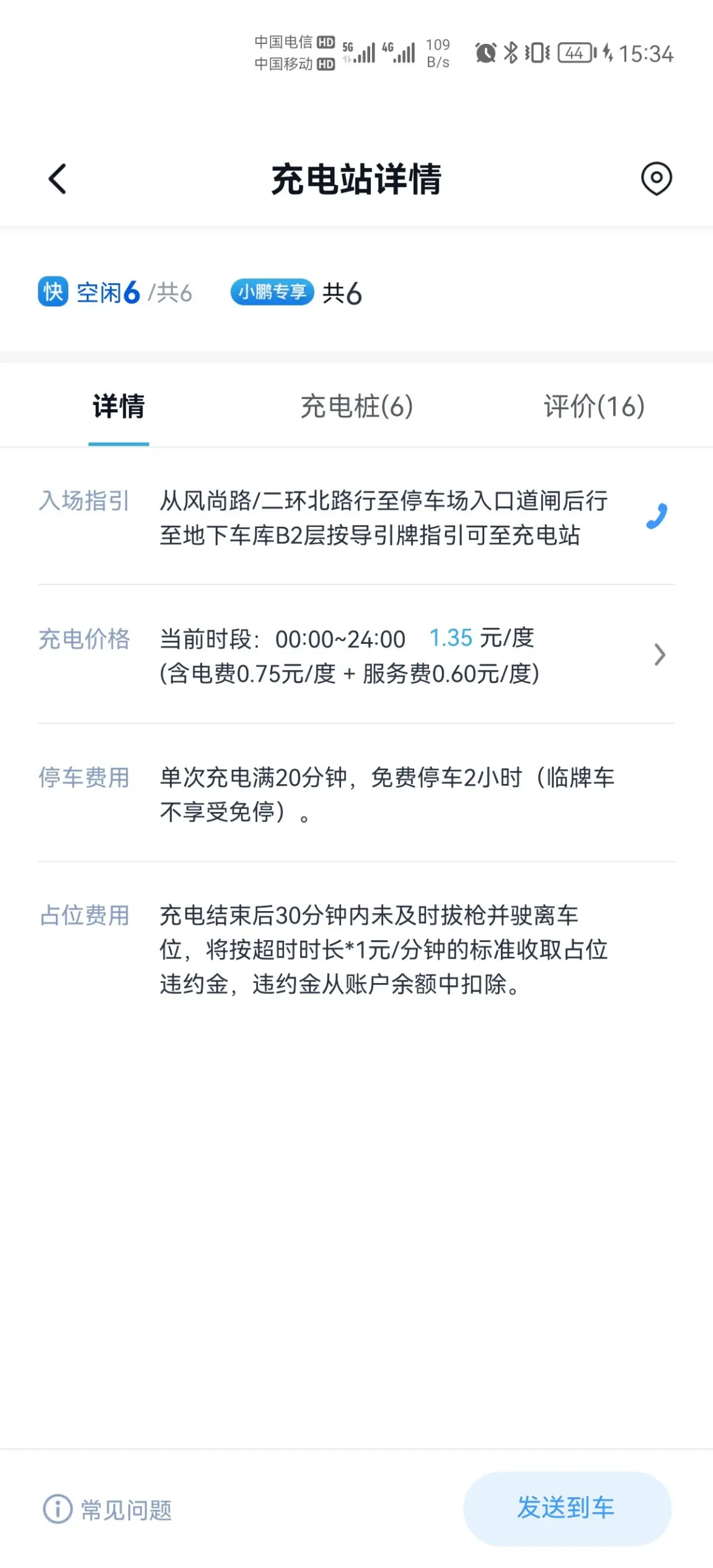The height and width of the screenshot is (1568, 713).
Task: Open the station location map icon
Action: (656, 179)
